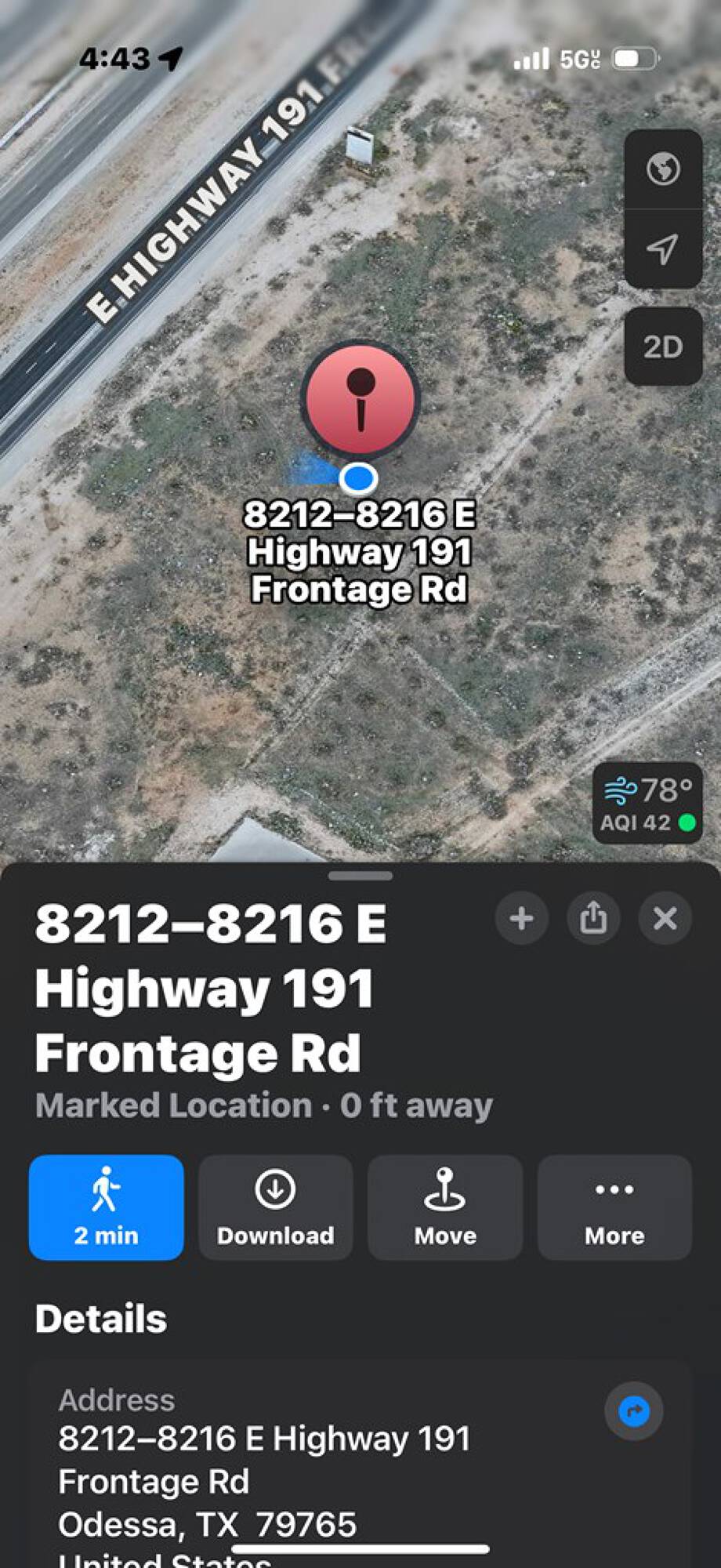The image size is (721, 1568).
Task: Add marked location with plus button
Action: [x=522, y=918]
